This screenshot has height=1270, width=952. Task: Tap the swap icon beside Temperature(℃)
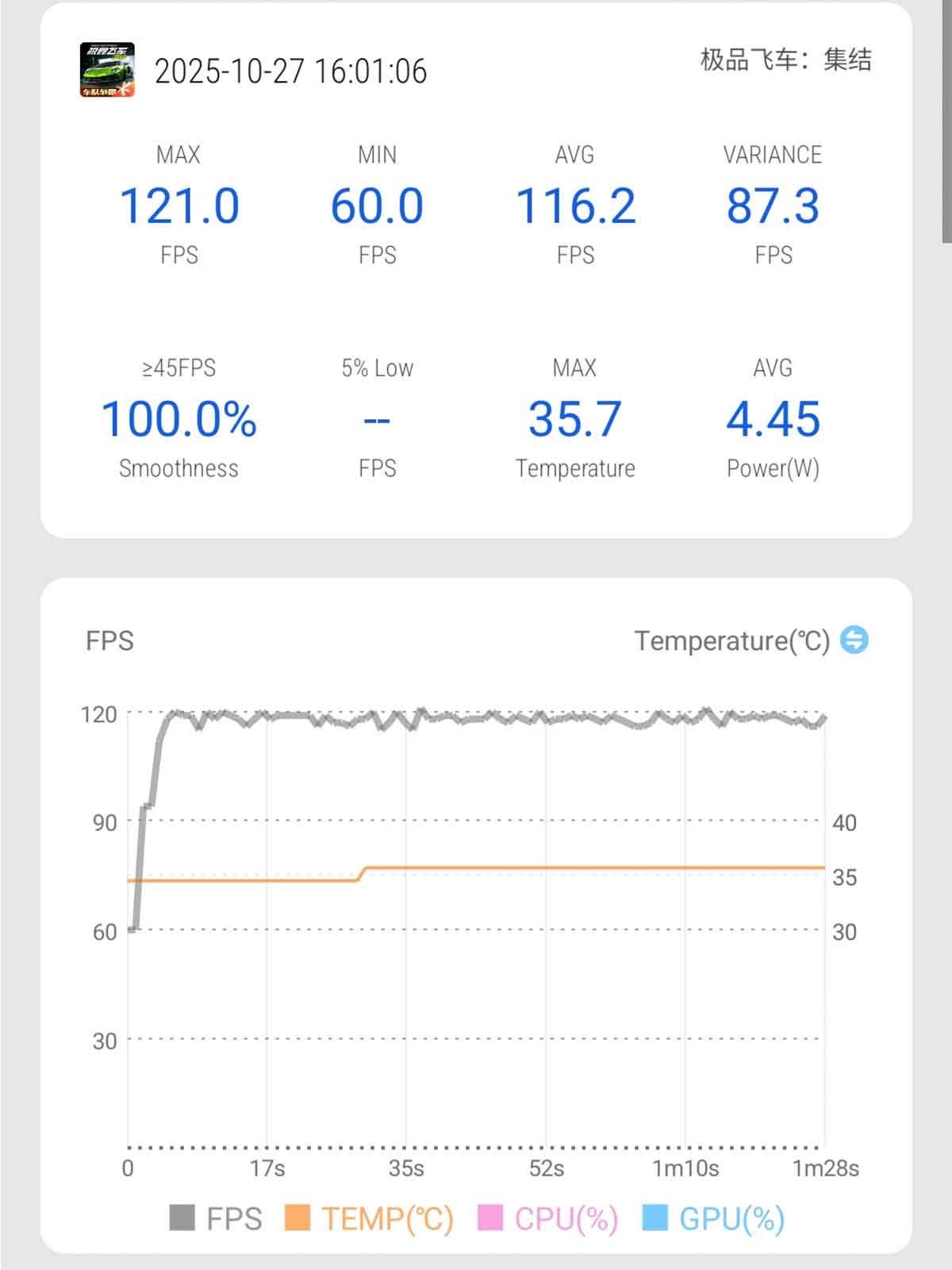(854, 640)
